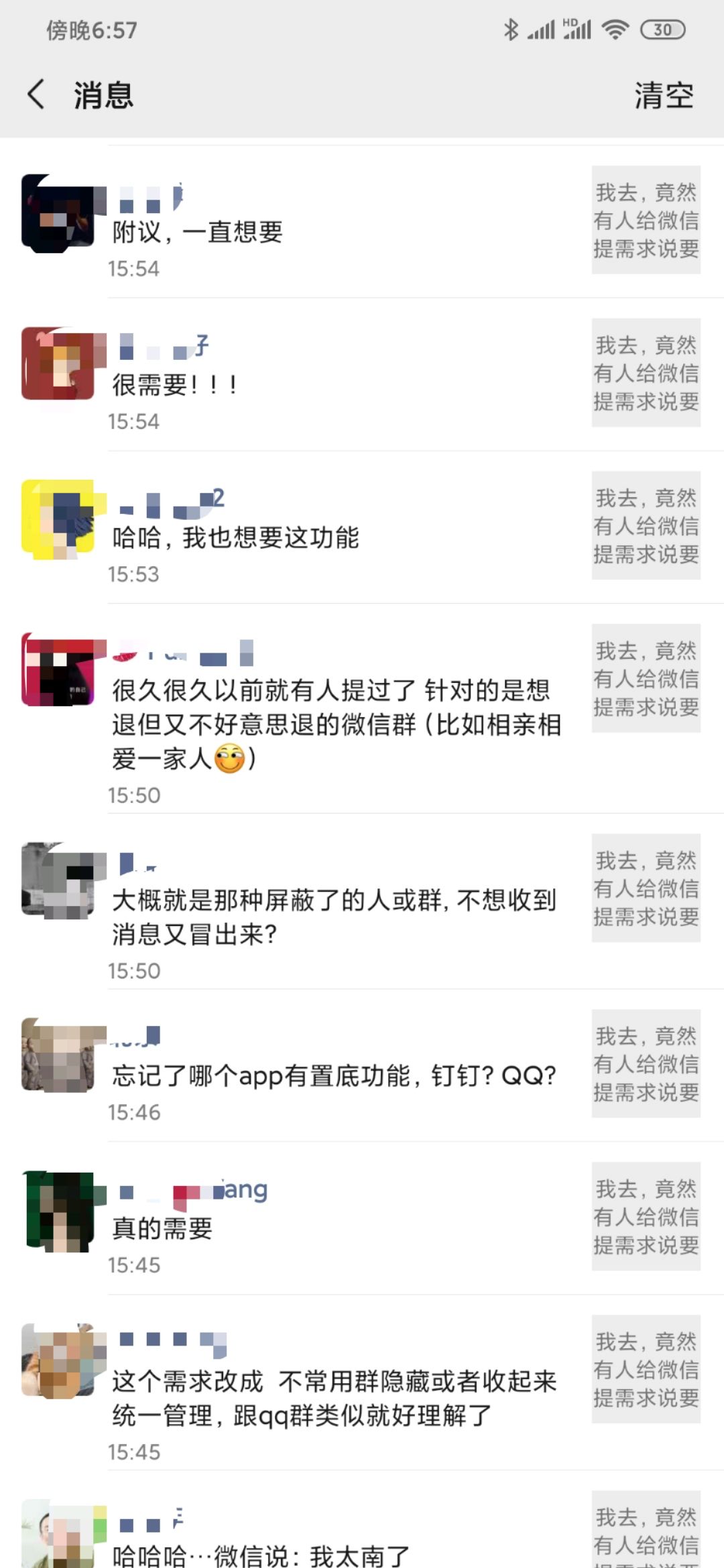Open the comment 大概就是那种屏蔽了的人或群
The image size is (724, 1568).
click(333, 916)
